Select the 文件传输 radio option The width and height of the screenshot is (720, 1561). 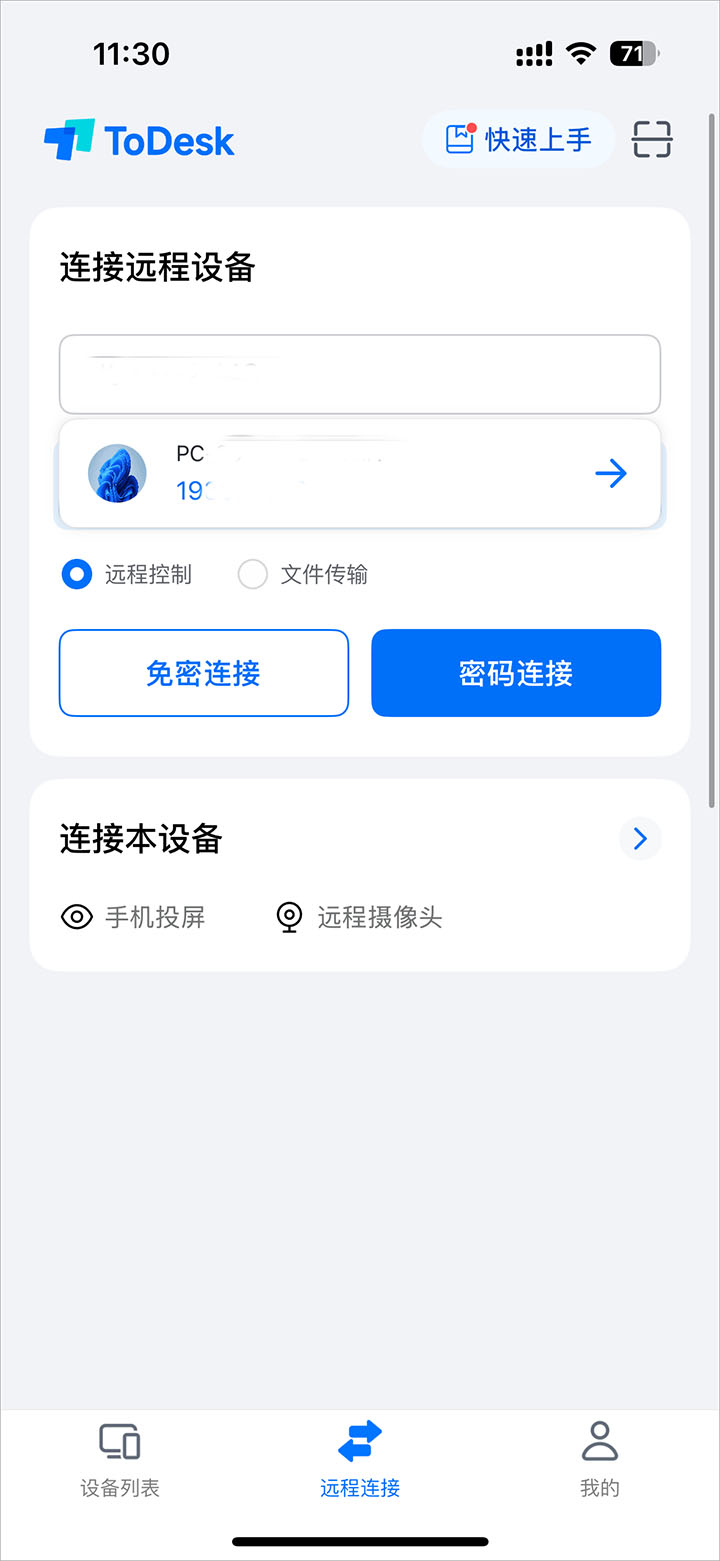[x=253, y=575]
